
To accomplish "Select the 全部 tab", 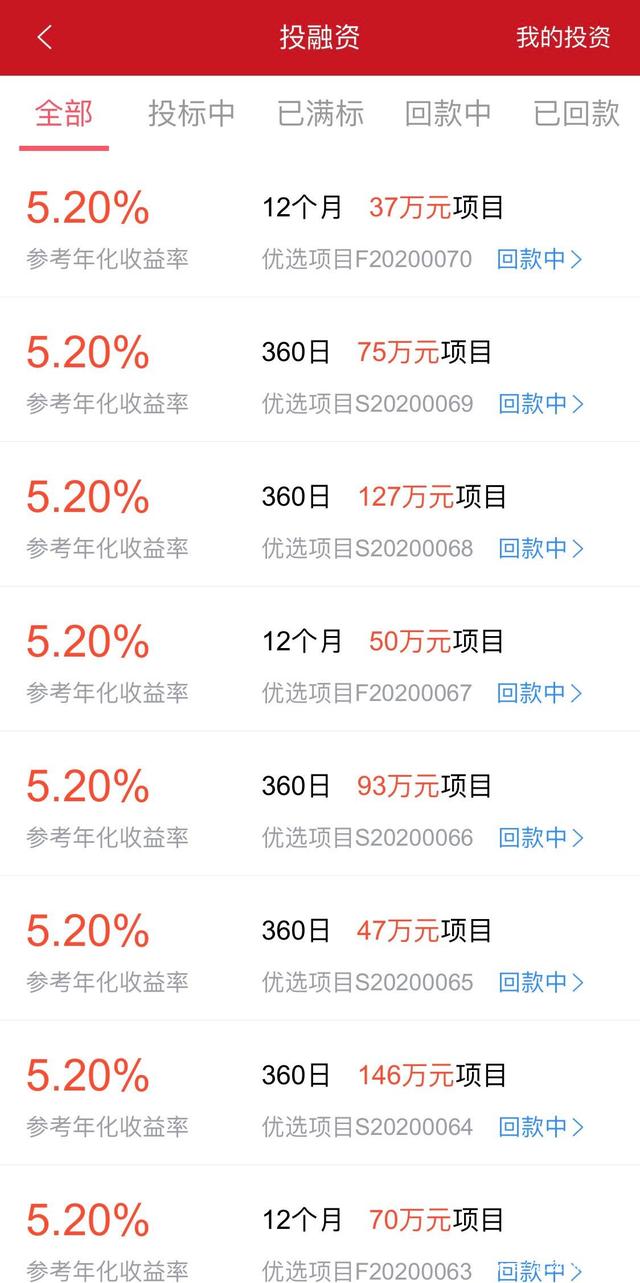I will point(64,113).
